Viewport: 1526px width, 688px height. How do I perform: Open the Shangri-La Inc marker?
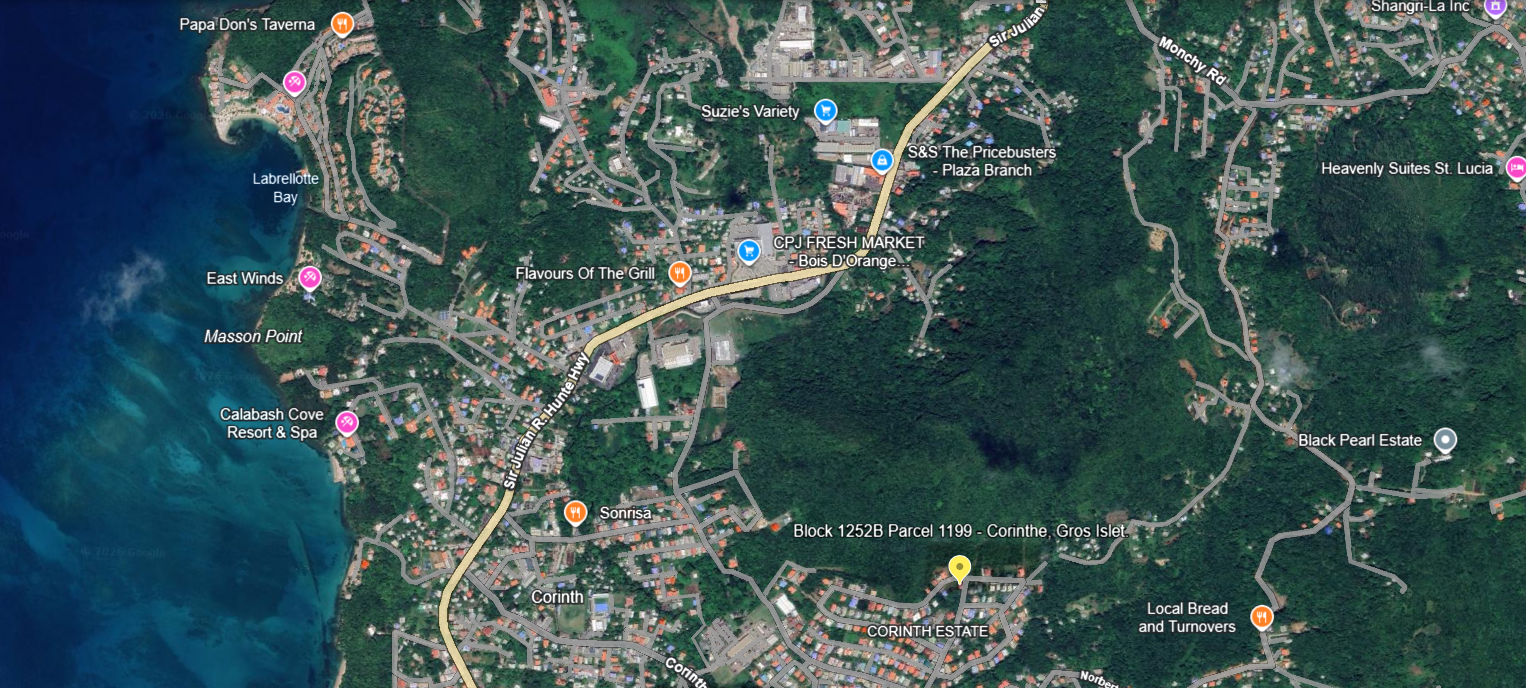[x=1495, y=8]
